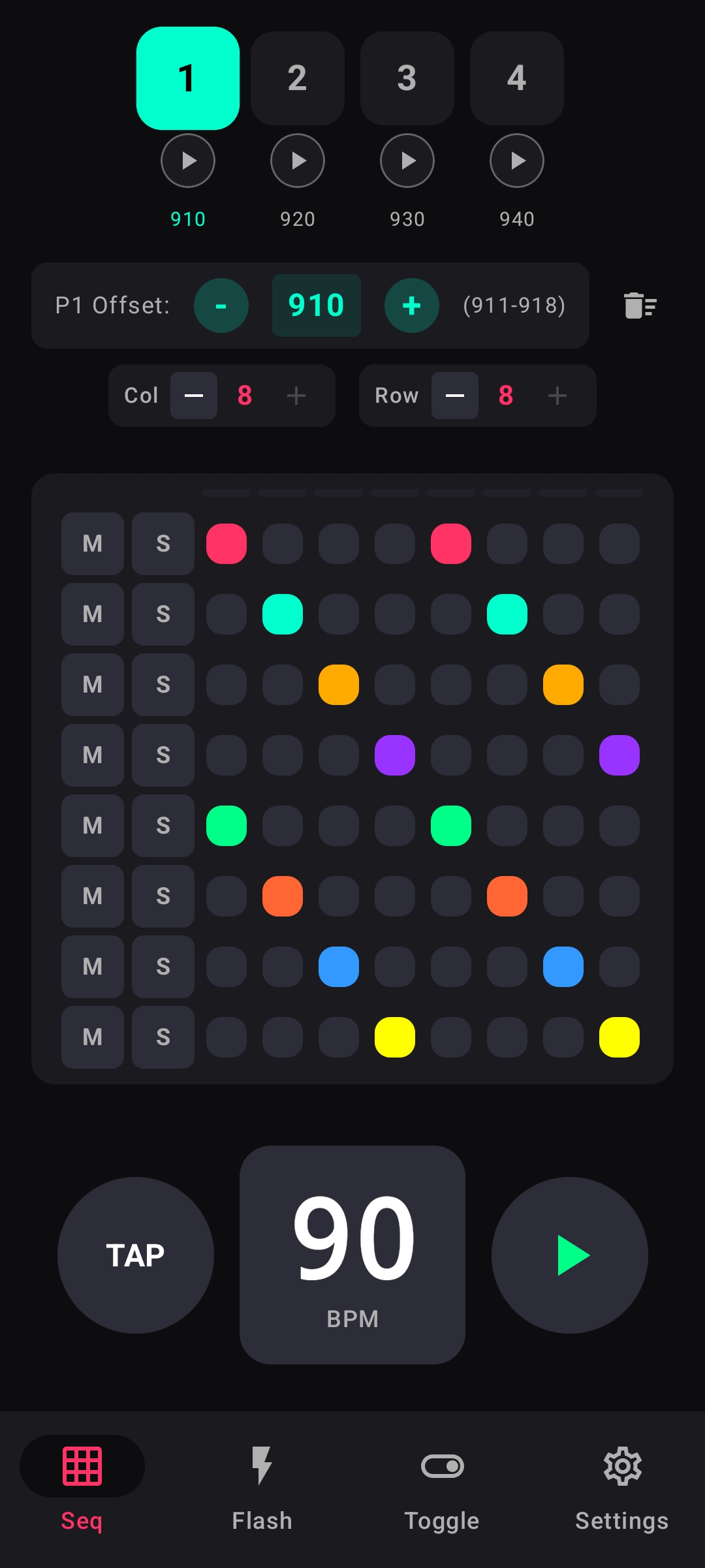
Task: Increase P1 Offset with plus button
Action: 411,305
